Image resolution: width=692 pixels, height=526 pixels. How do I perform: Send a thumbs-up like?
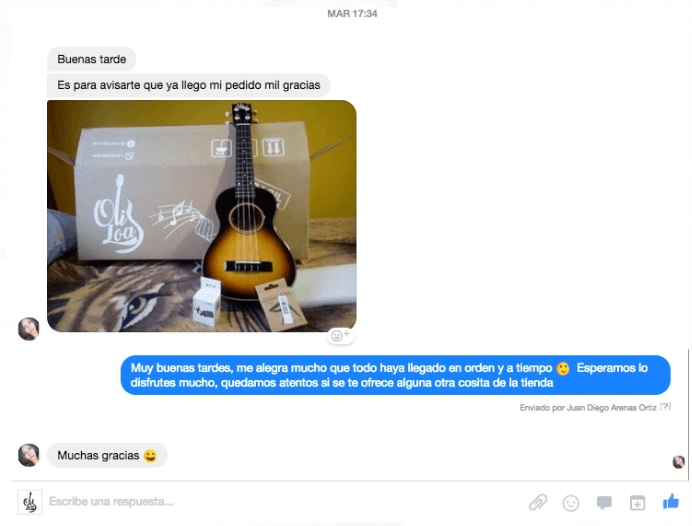click(670, 501)
